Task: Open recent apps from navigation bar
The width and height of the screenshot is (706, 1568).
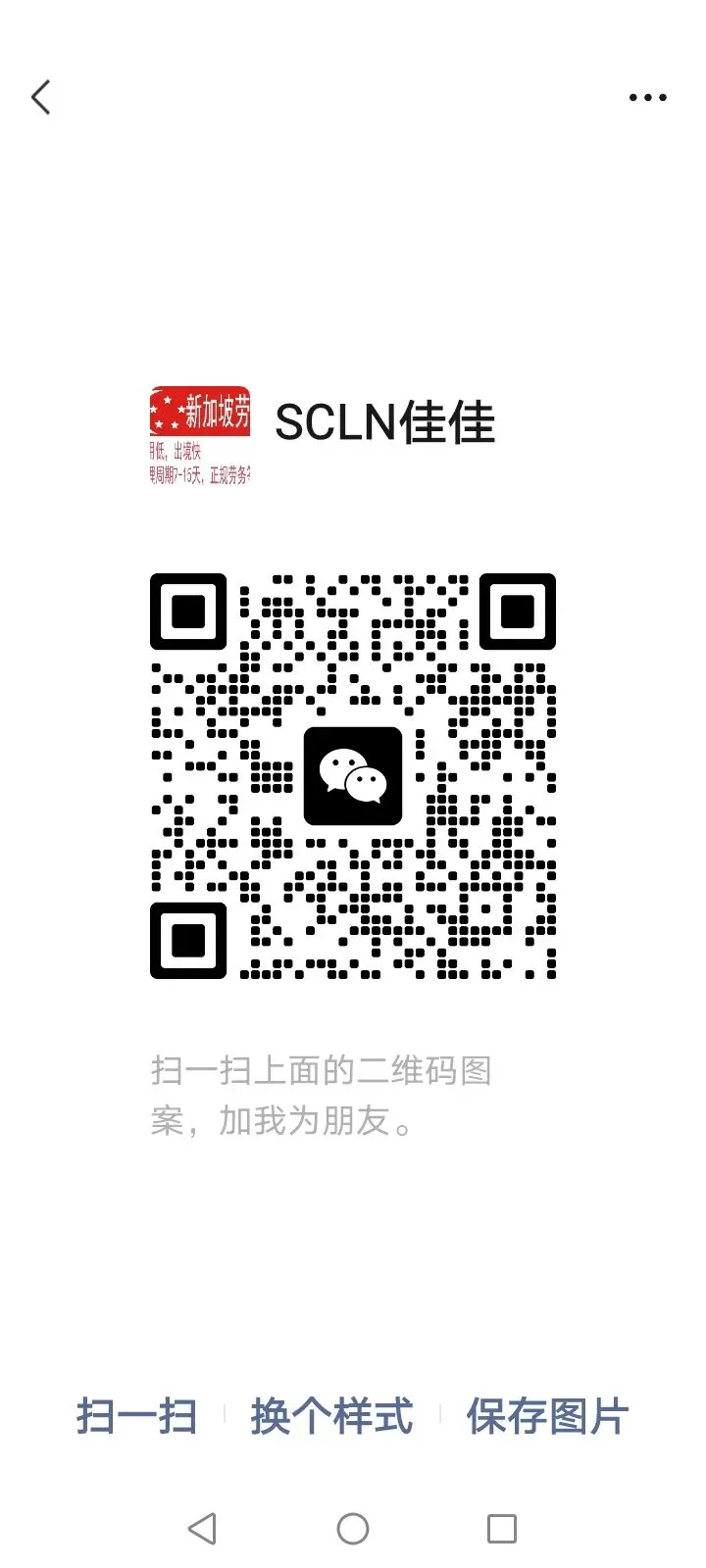Action: [501, 1528]
